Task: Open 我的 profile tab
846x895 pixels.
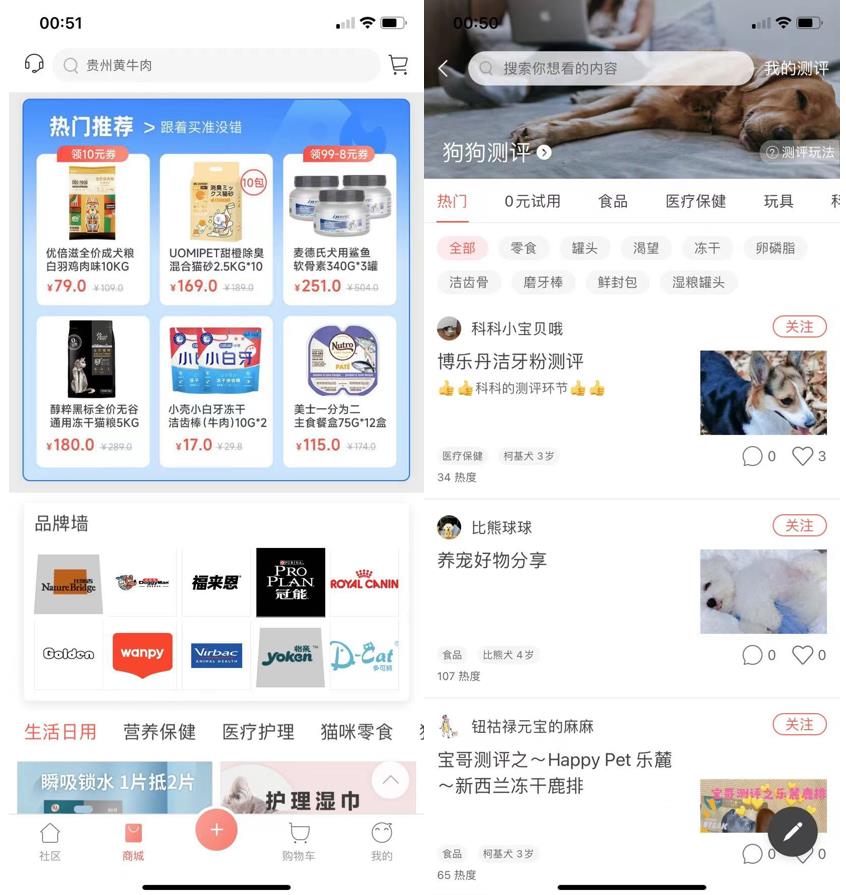Action: point(381,841)
